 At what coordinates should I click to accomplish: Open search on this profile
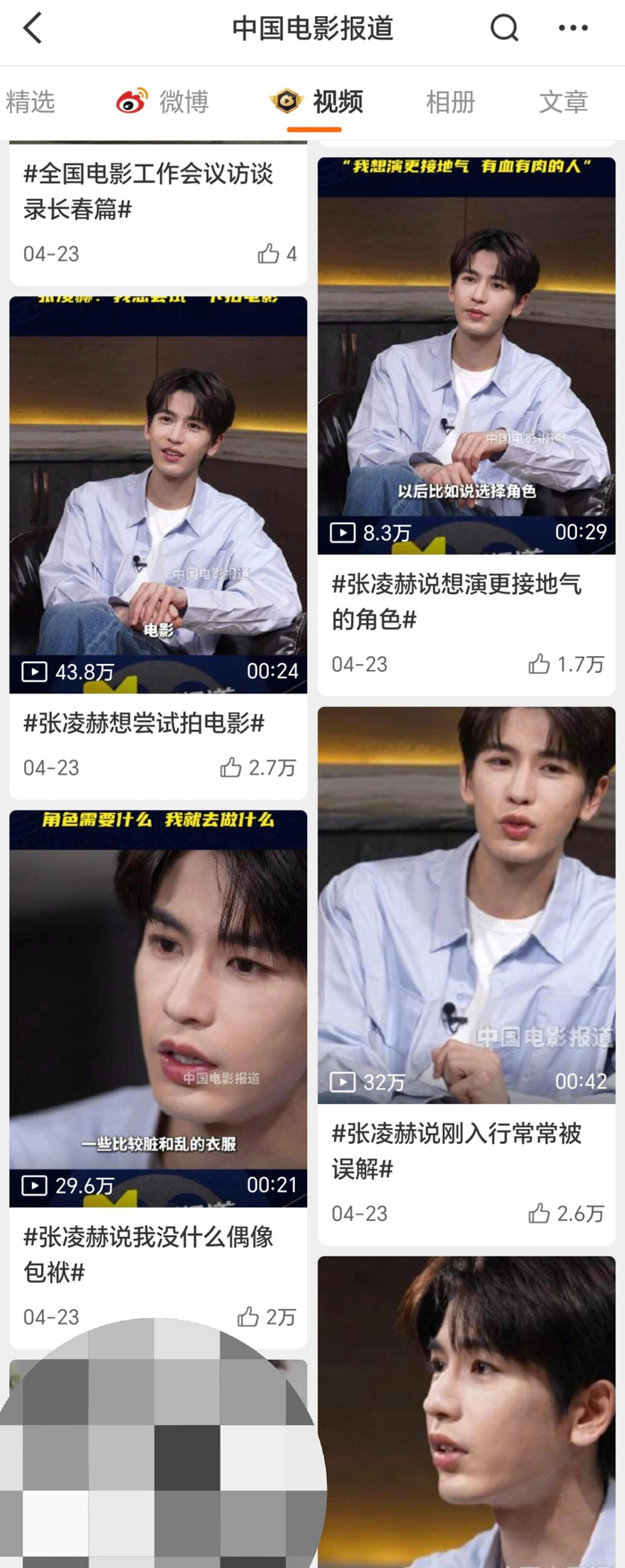[x=504, y=29]
